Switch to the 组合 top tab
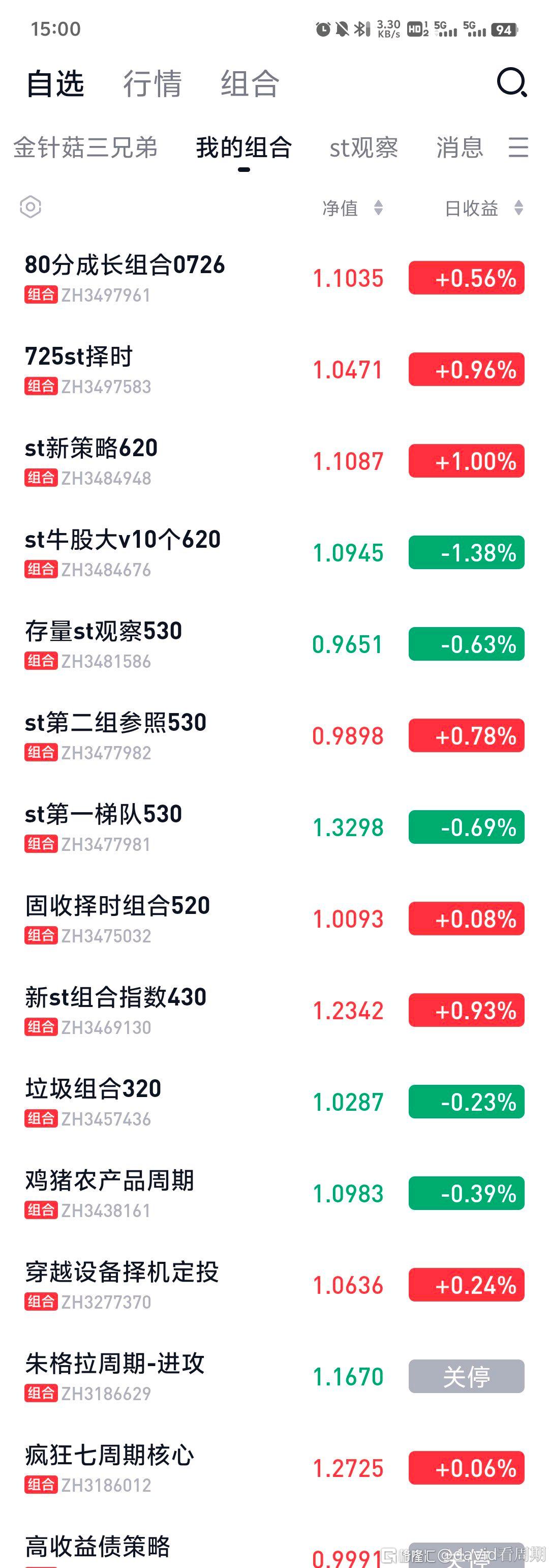Screen dimensions: 549x1568 tap(250, 83)
